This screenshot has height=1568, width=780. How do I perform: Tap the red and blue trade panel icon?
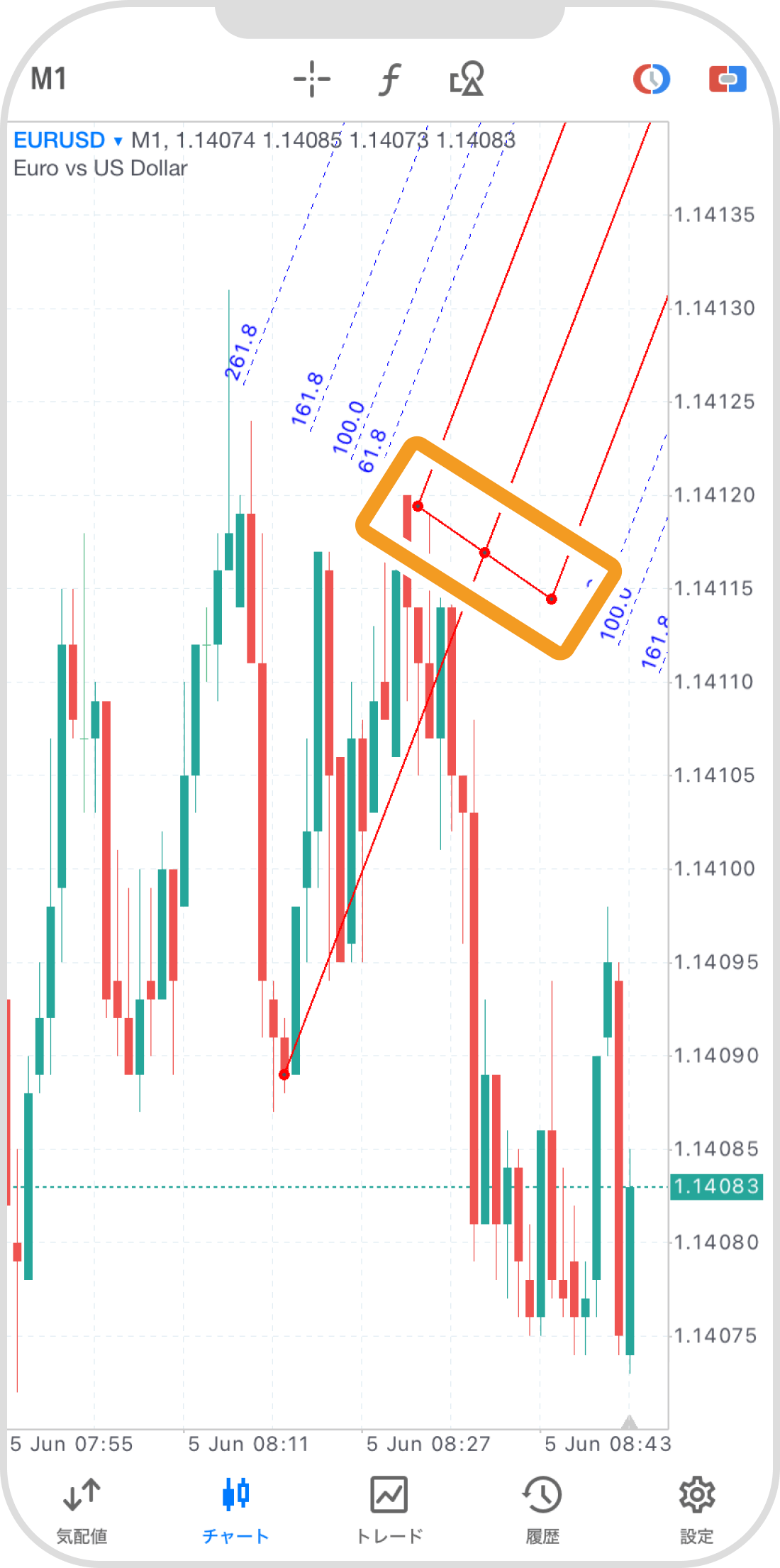[x=728, y=79]
